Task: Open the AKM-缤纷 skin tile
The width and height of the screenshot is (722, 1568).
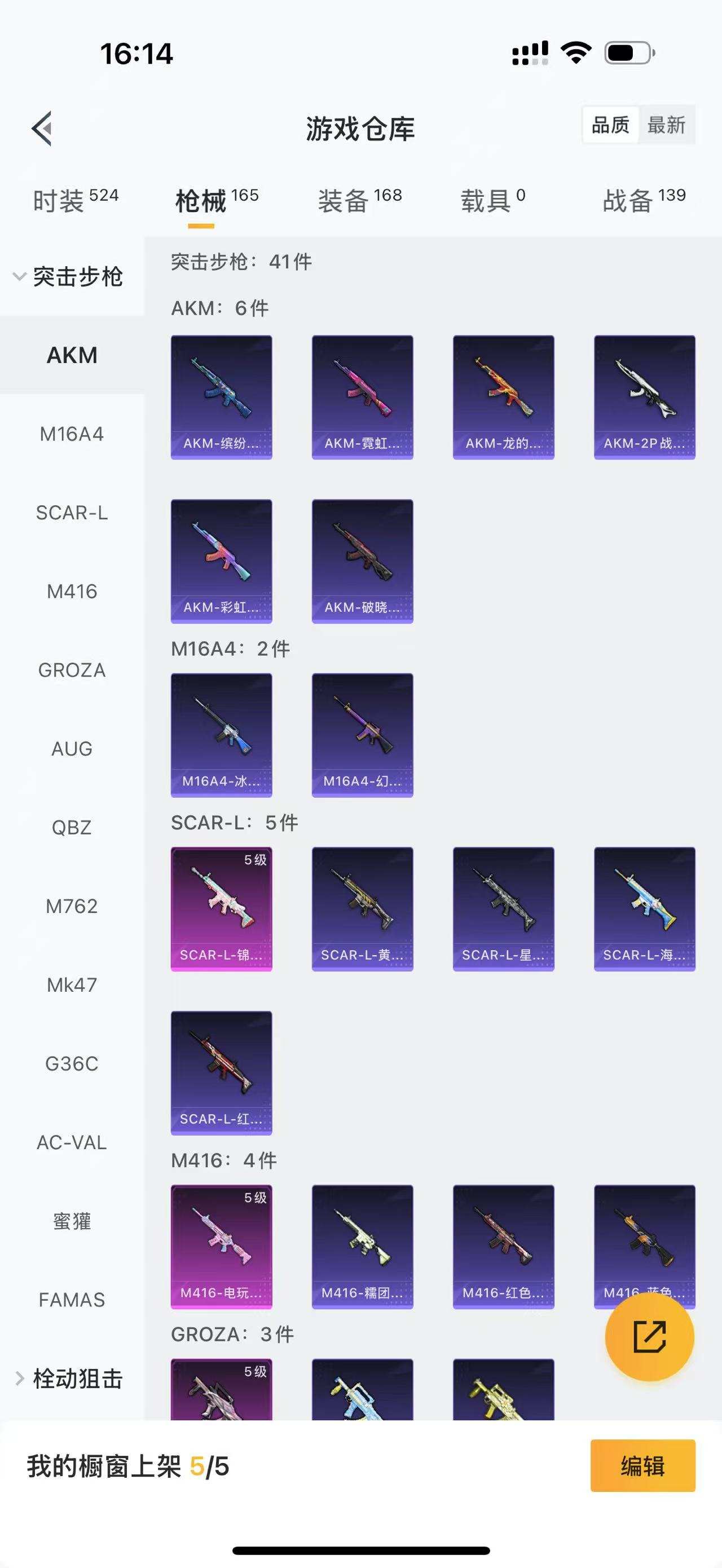Action: pos(221,397)
